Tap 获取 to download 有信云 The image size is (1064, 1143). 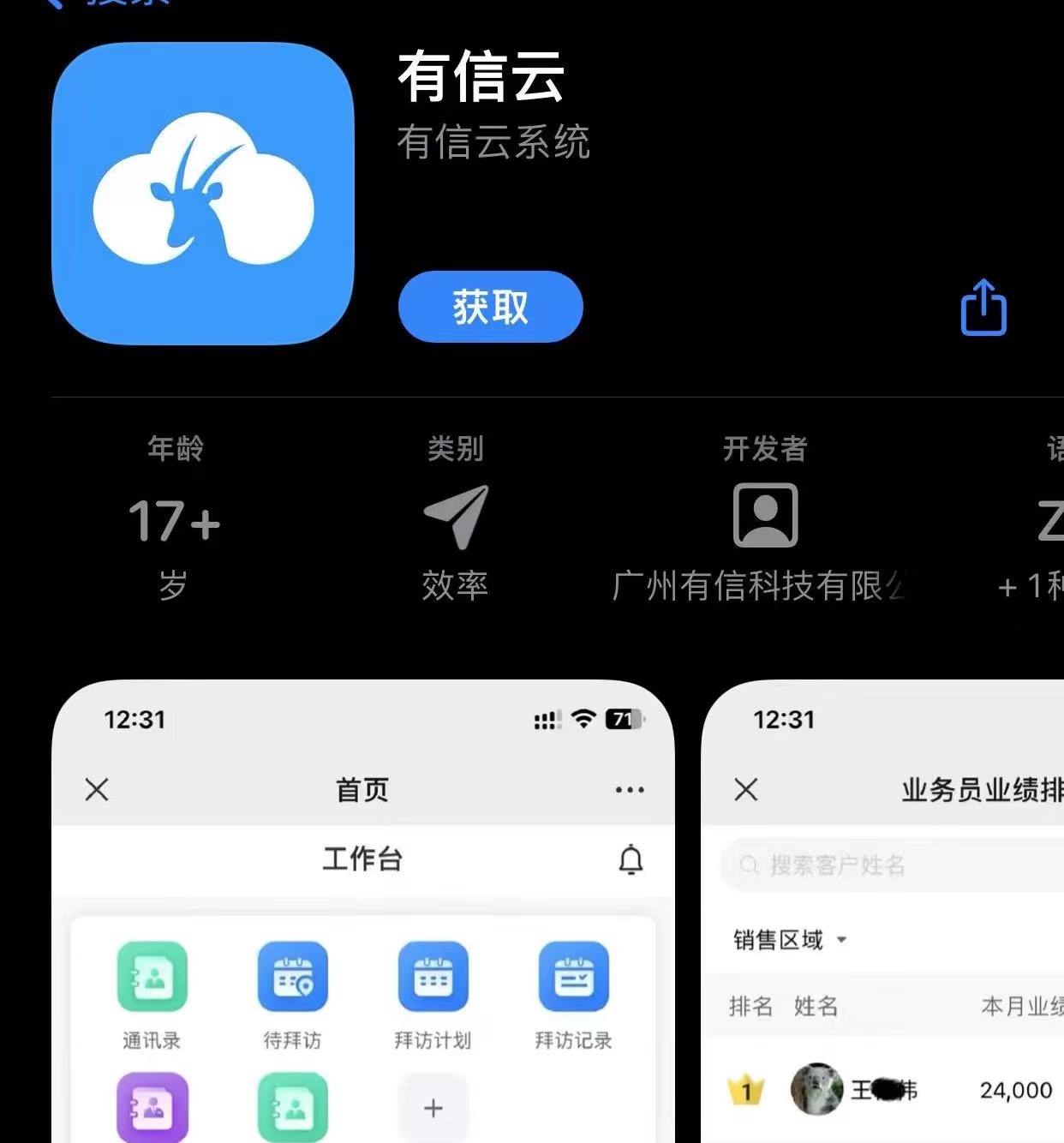pyautogui.click(x=490, y=307)
